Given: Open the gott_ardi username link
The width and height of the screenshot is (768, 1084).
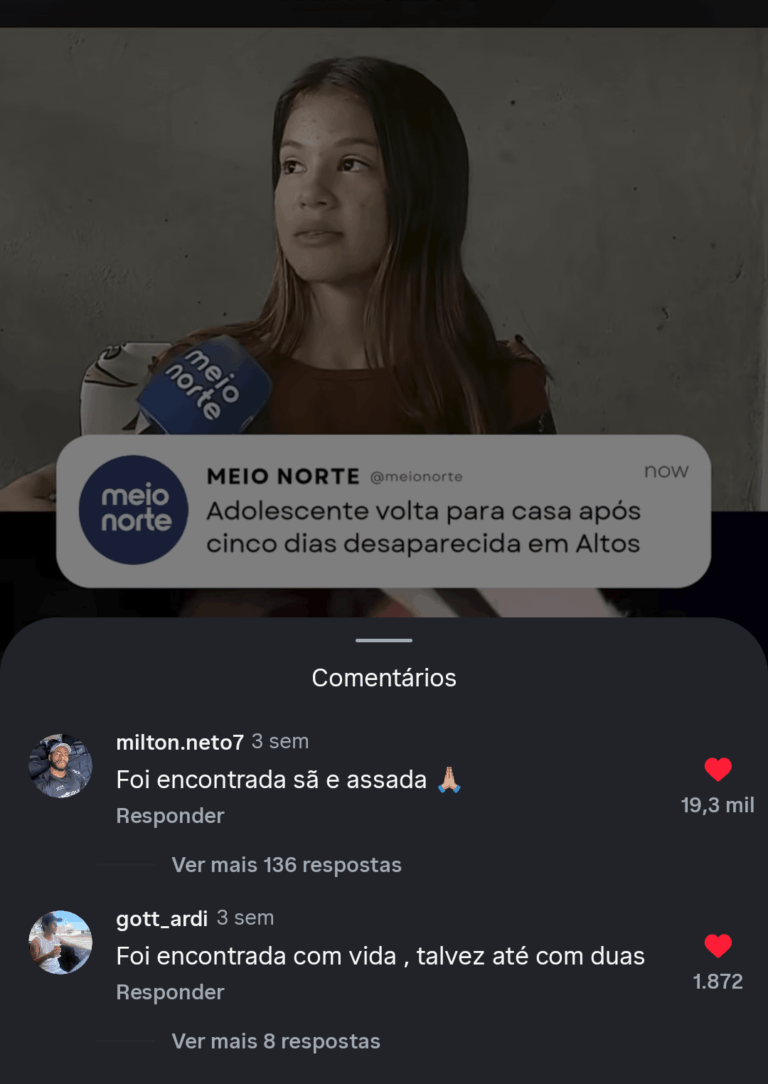Looking at the screenshot, I should click(163, 918).
